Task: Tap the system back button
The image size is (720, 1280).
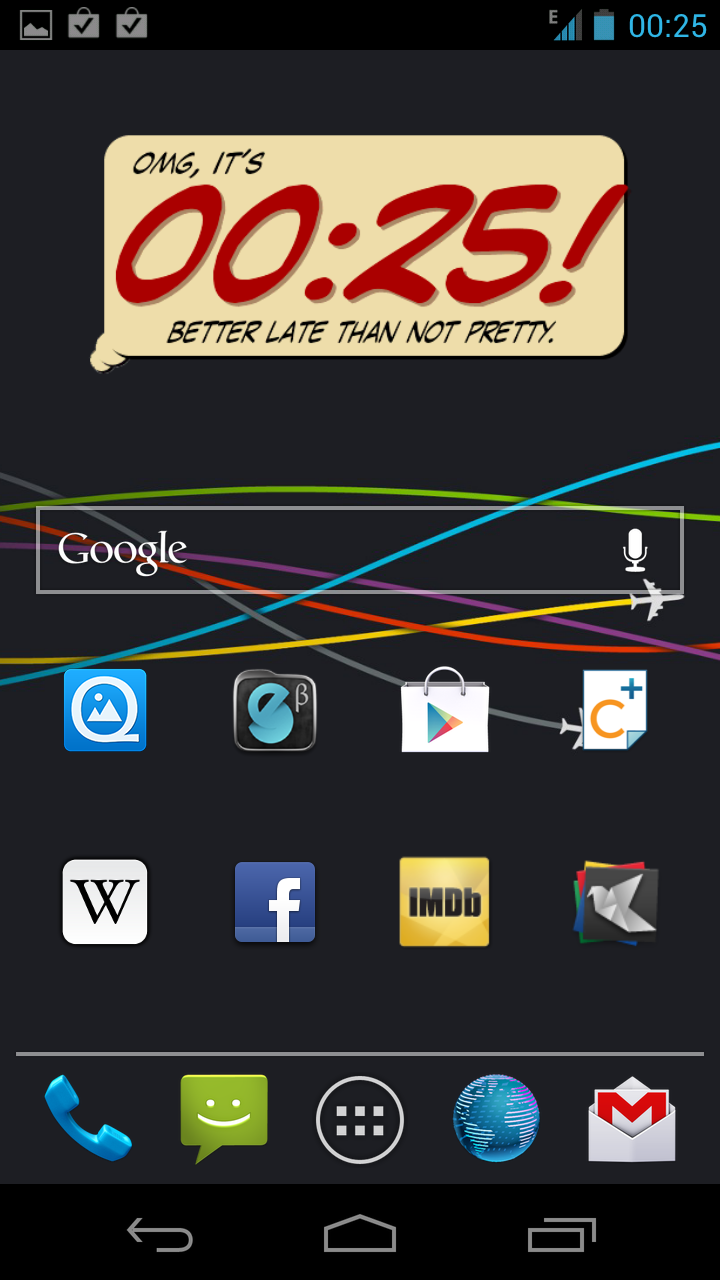Action: [x=160, y=1234]
